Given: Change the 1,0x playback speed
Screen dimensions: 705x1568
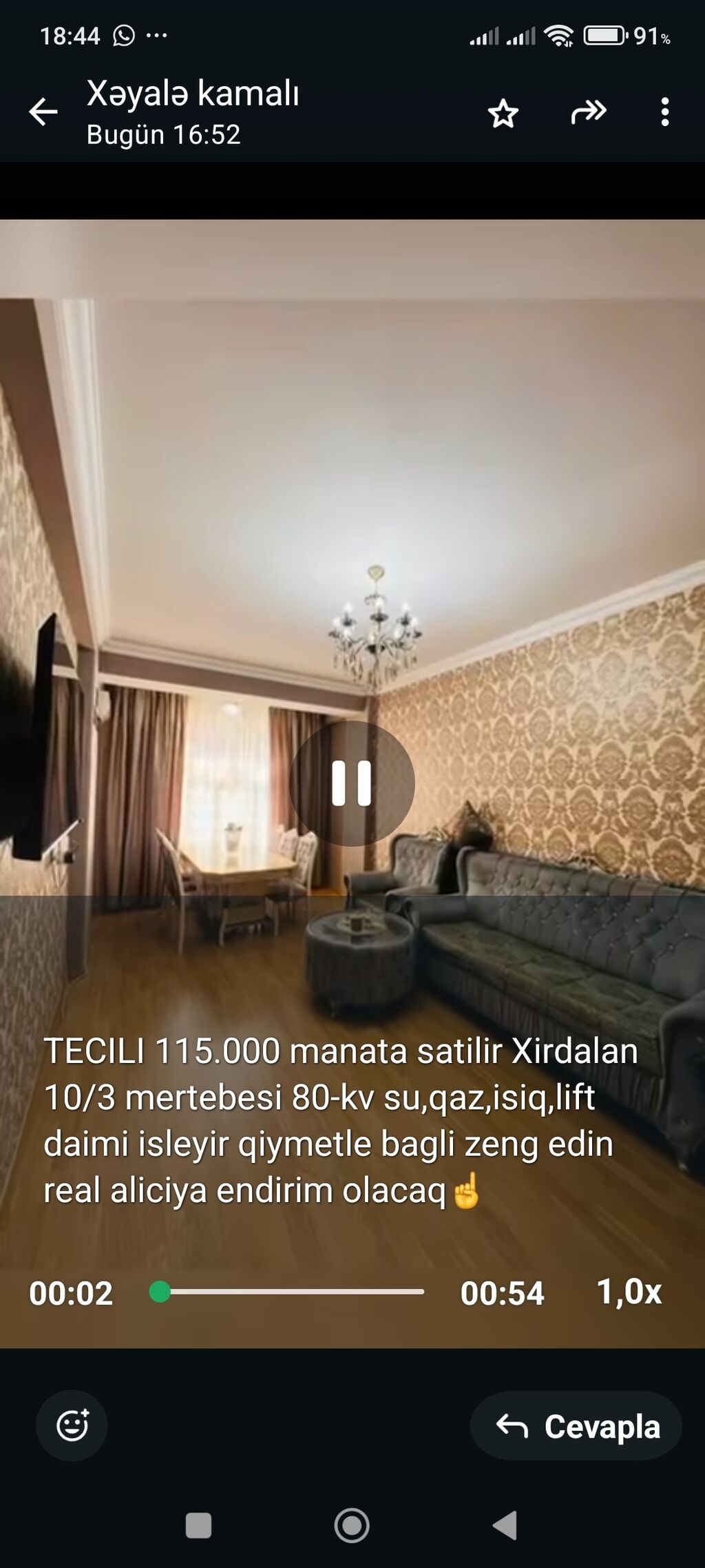Looking at the screenshot, I should [629, 1292].
